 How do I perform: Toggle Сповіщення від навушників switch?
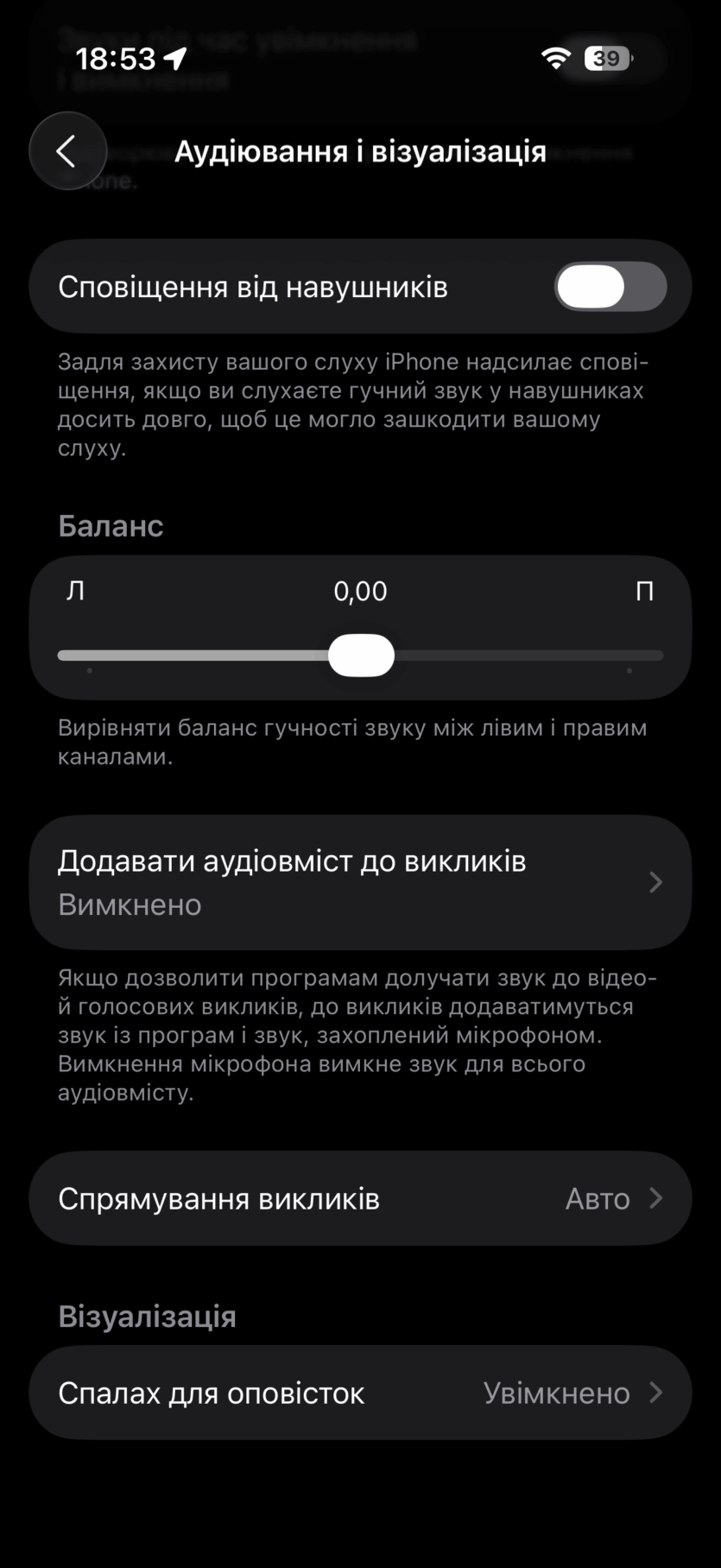click(x=610, y=287)
